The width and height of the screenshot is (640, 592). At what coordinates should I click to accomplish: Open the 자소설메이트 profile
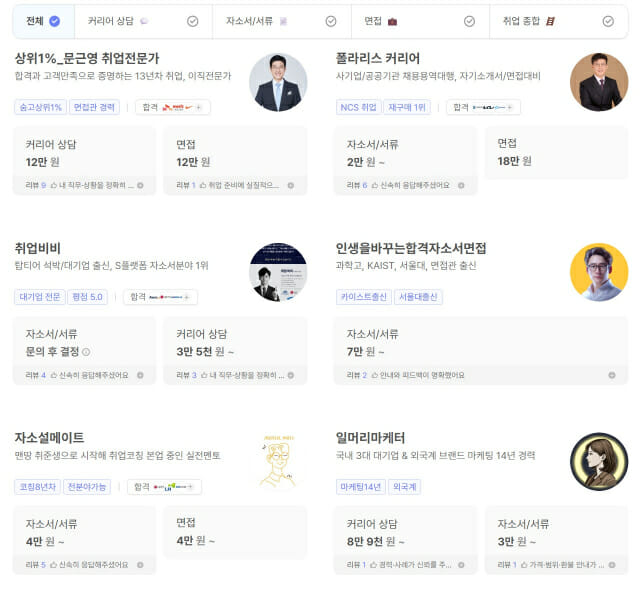(50, 438)
